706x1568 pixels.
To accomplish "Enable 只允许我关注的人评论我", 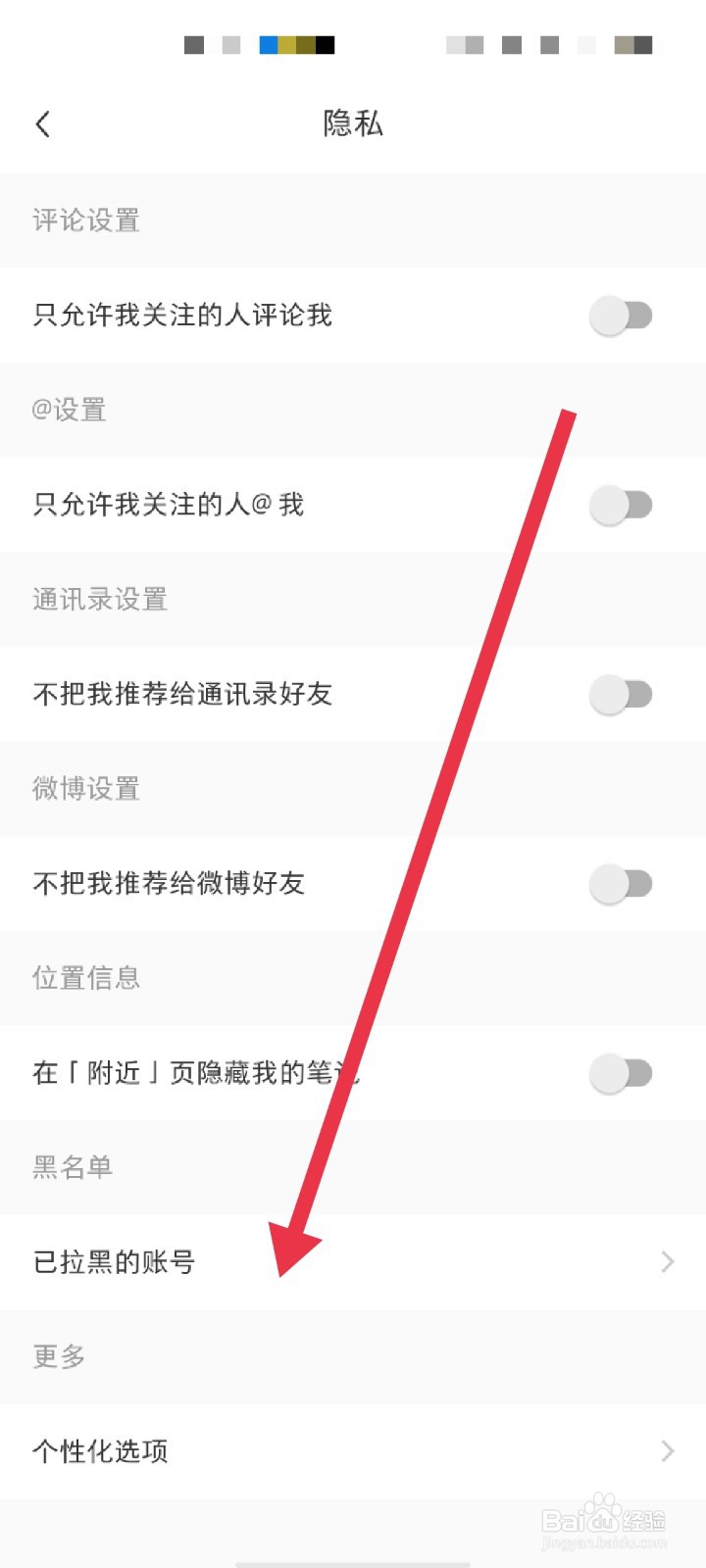I will [621, 316].
